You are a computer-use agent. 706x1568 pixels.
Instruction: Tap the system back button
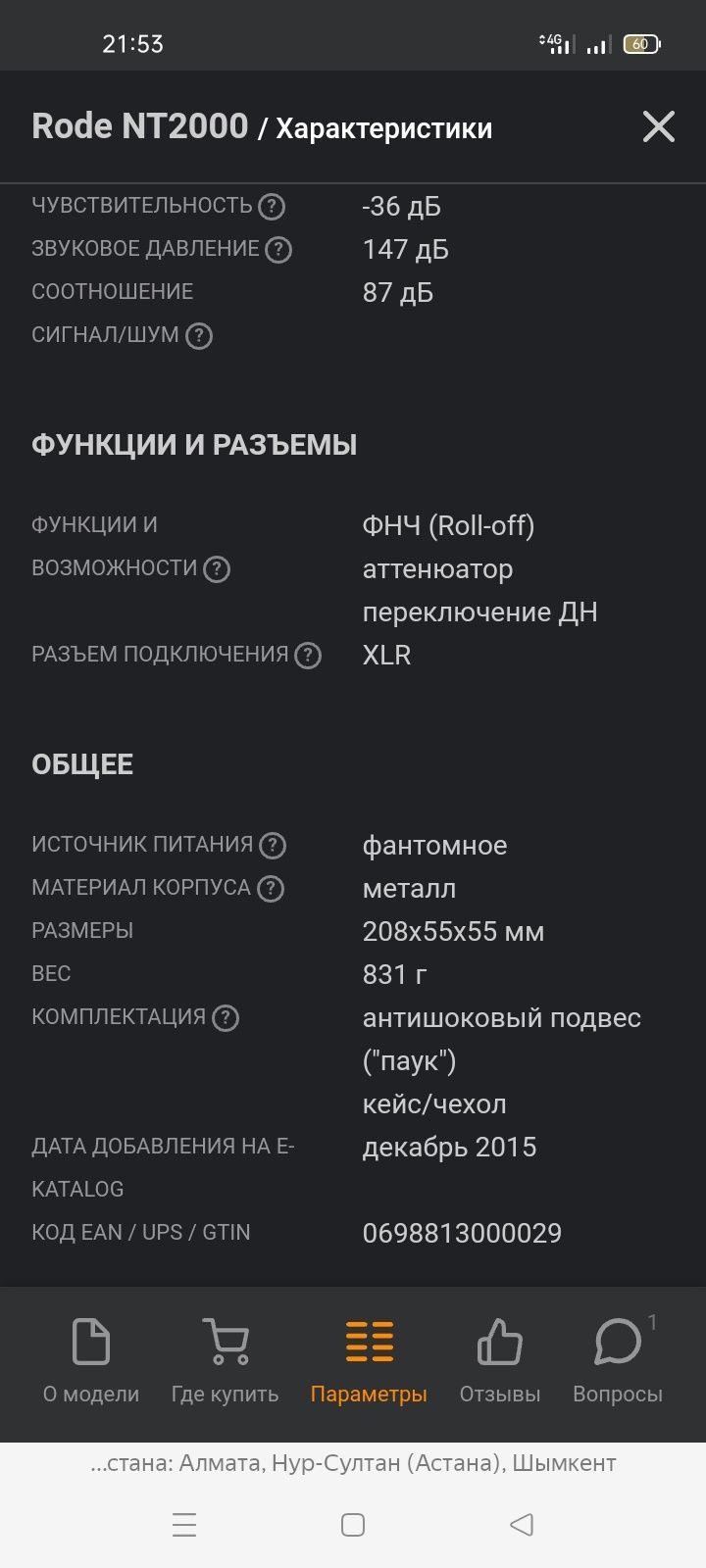pos(522,1525)
